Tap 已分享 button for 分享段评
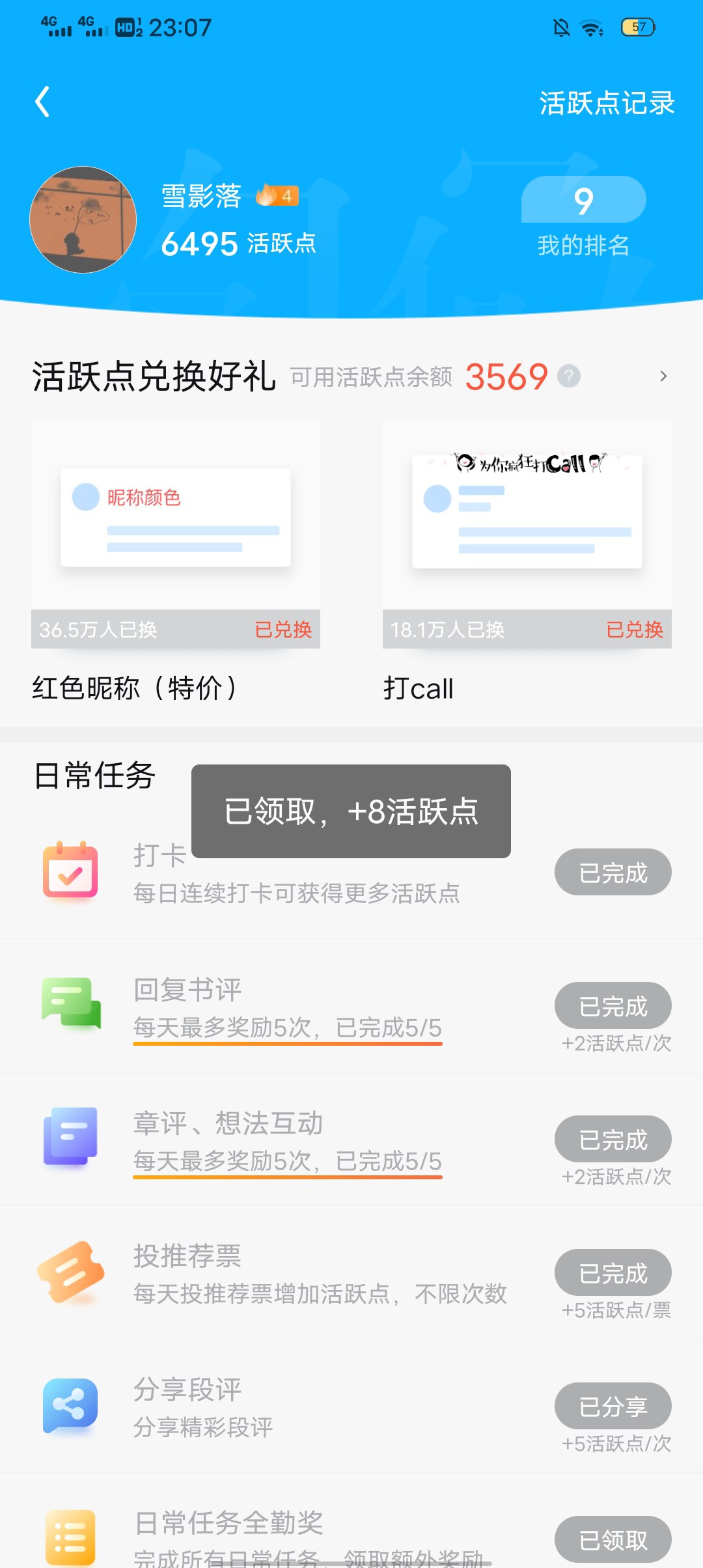 coord(613,1406)
